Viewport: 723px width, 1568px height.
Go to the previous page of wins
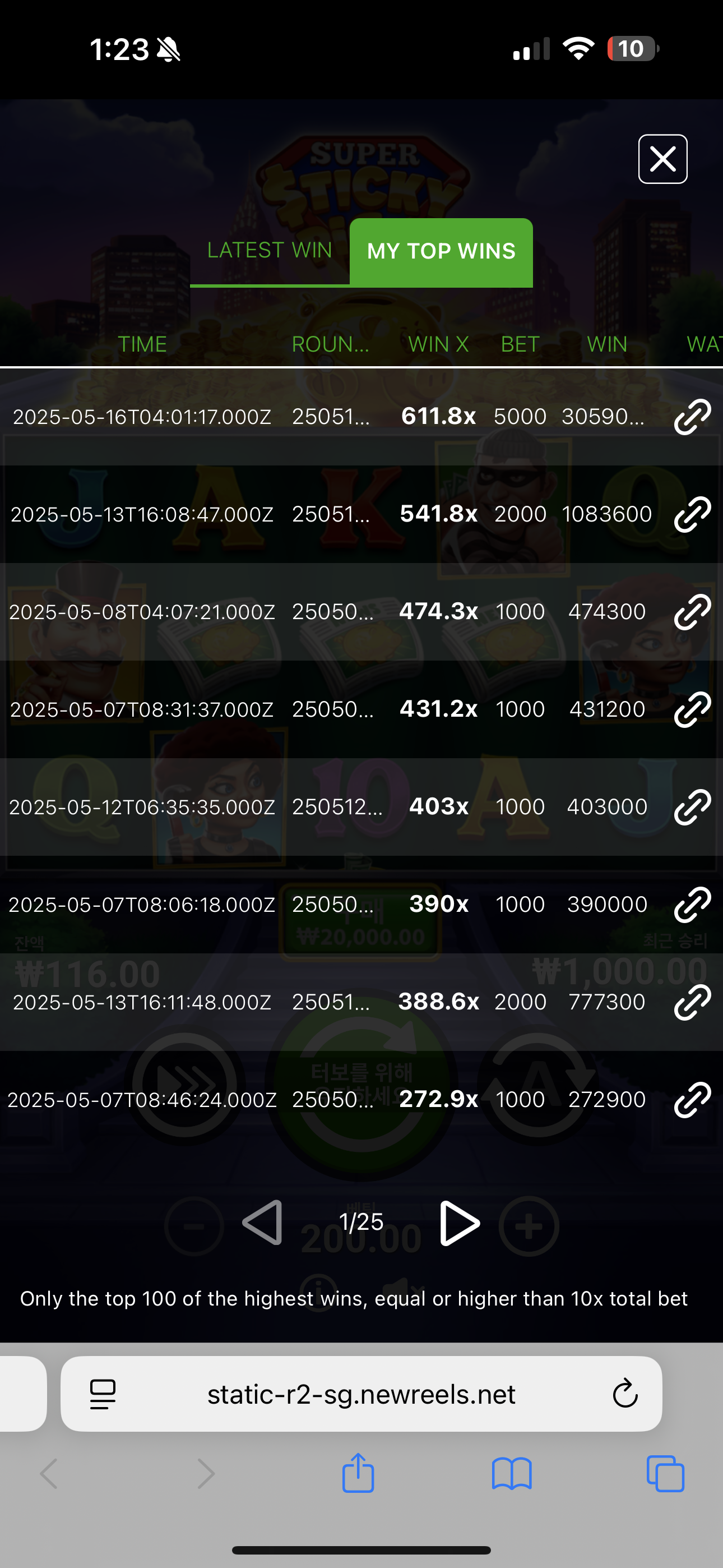[263, 1222]
